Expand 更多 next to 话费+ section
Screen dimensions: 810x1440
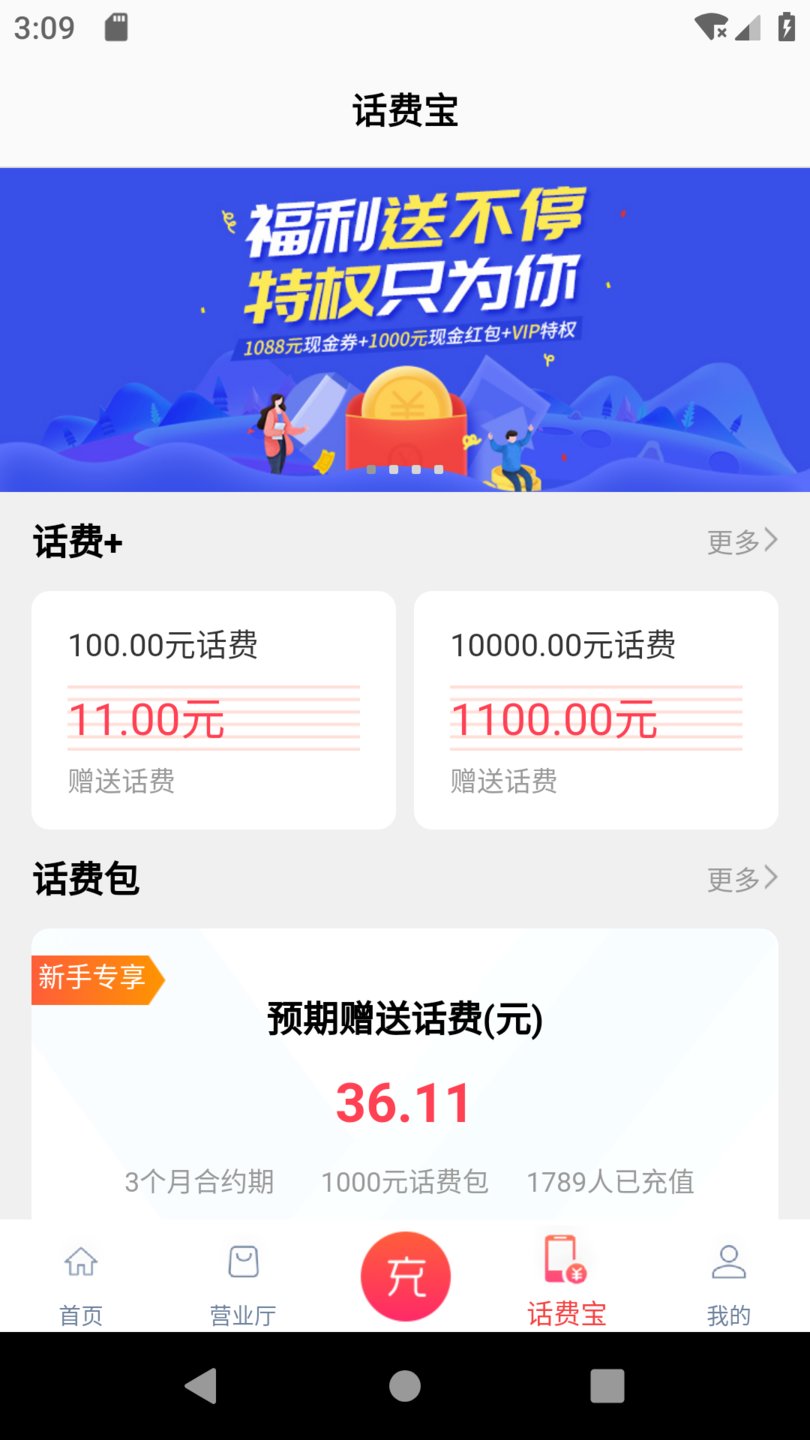coord(740,540)
